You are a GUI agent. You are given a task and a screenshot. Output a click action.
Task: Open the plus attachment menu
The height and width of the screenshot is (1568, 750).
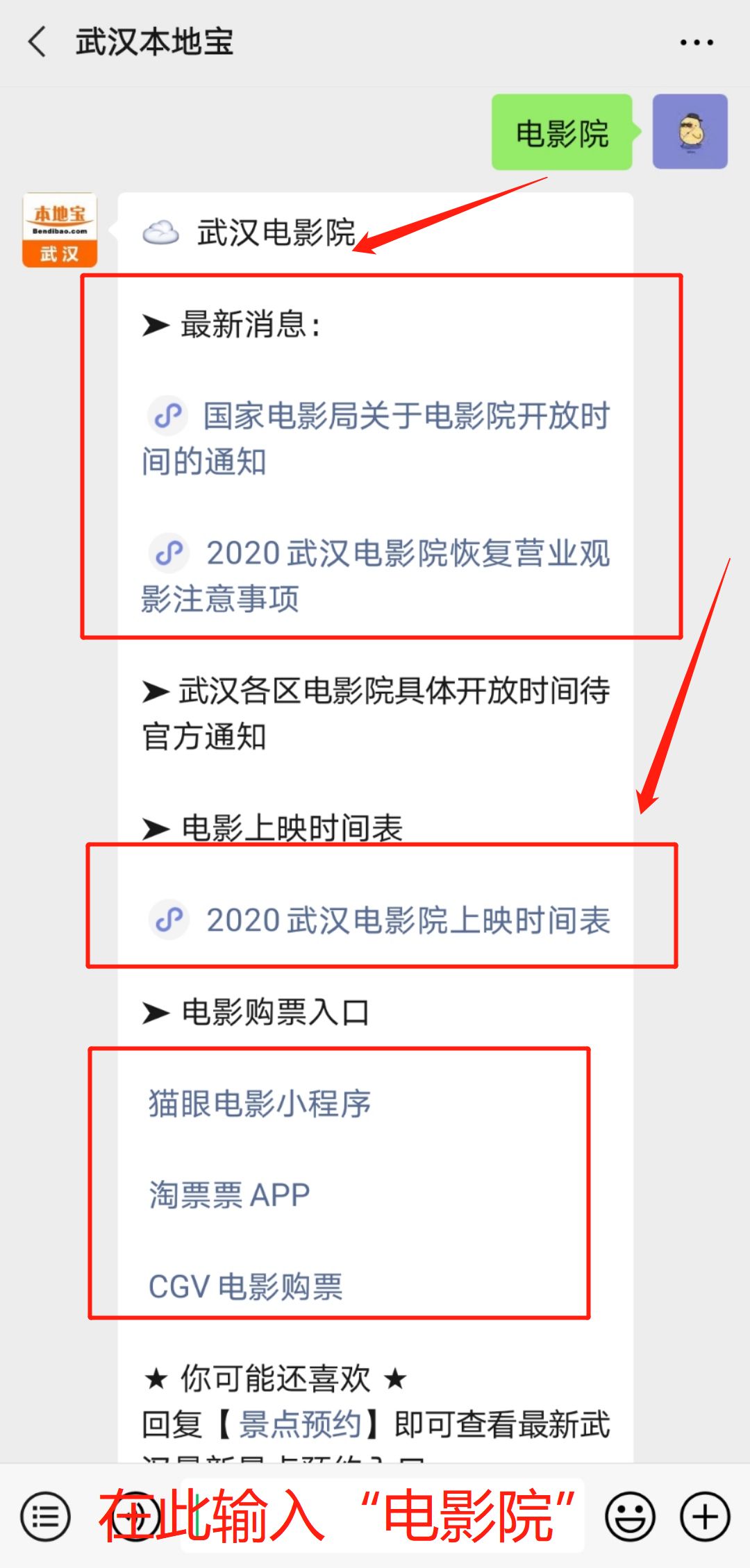[x=705, y=1517]
